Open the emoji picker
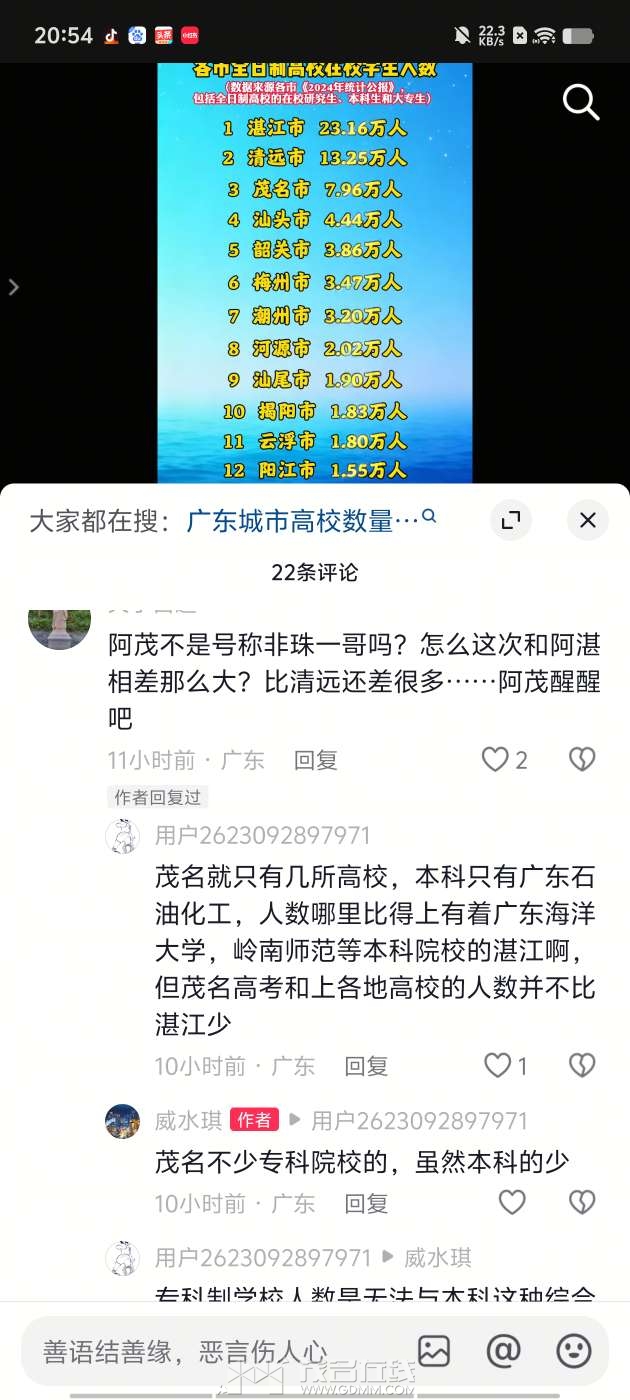 573,1351
